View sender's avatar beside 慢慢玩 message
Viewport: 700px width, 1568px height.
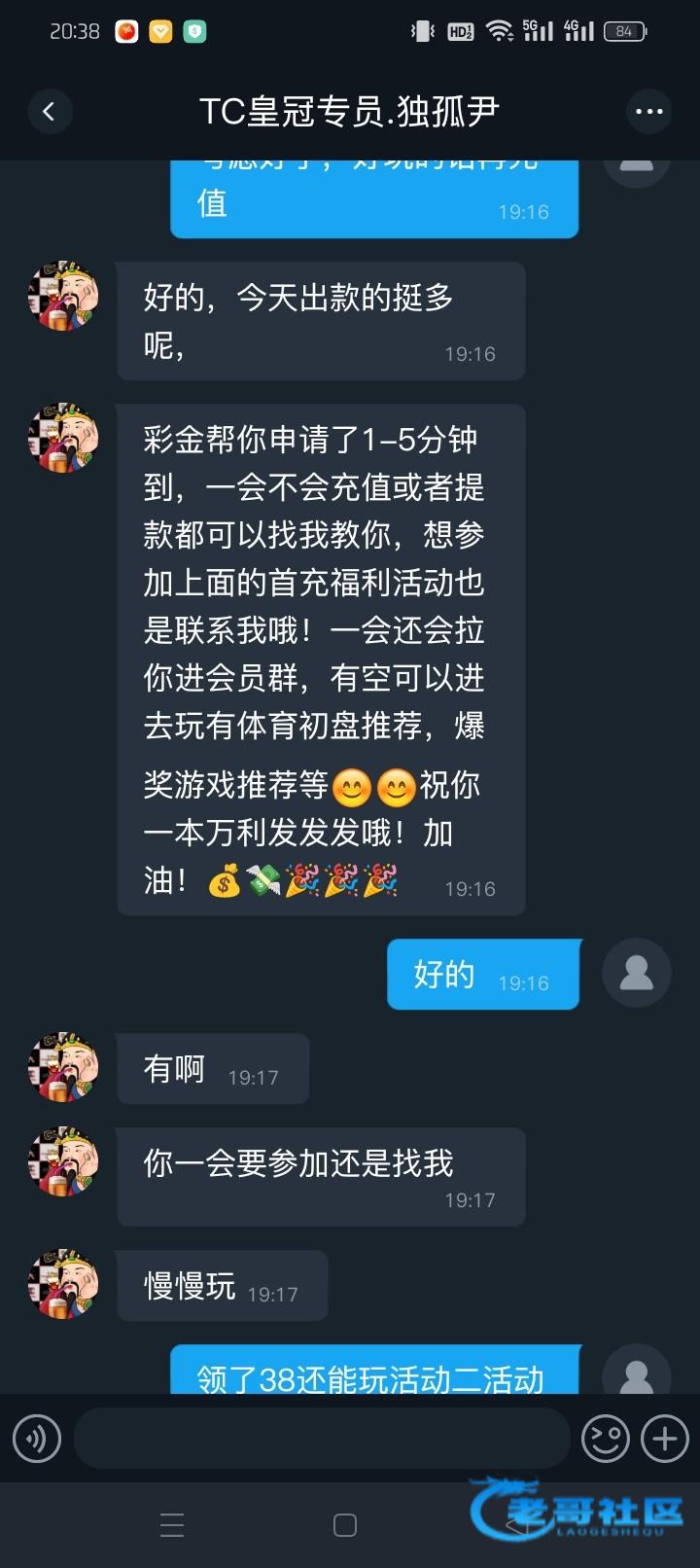pyautogui.click(x=63, y=1285)
